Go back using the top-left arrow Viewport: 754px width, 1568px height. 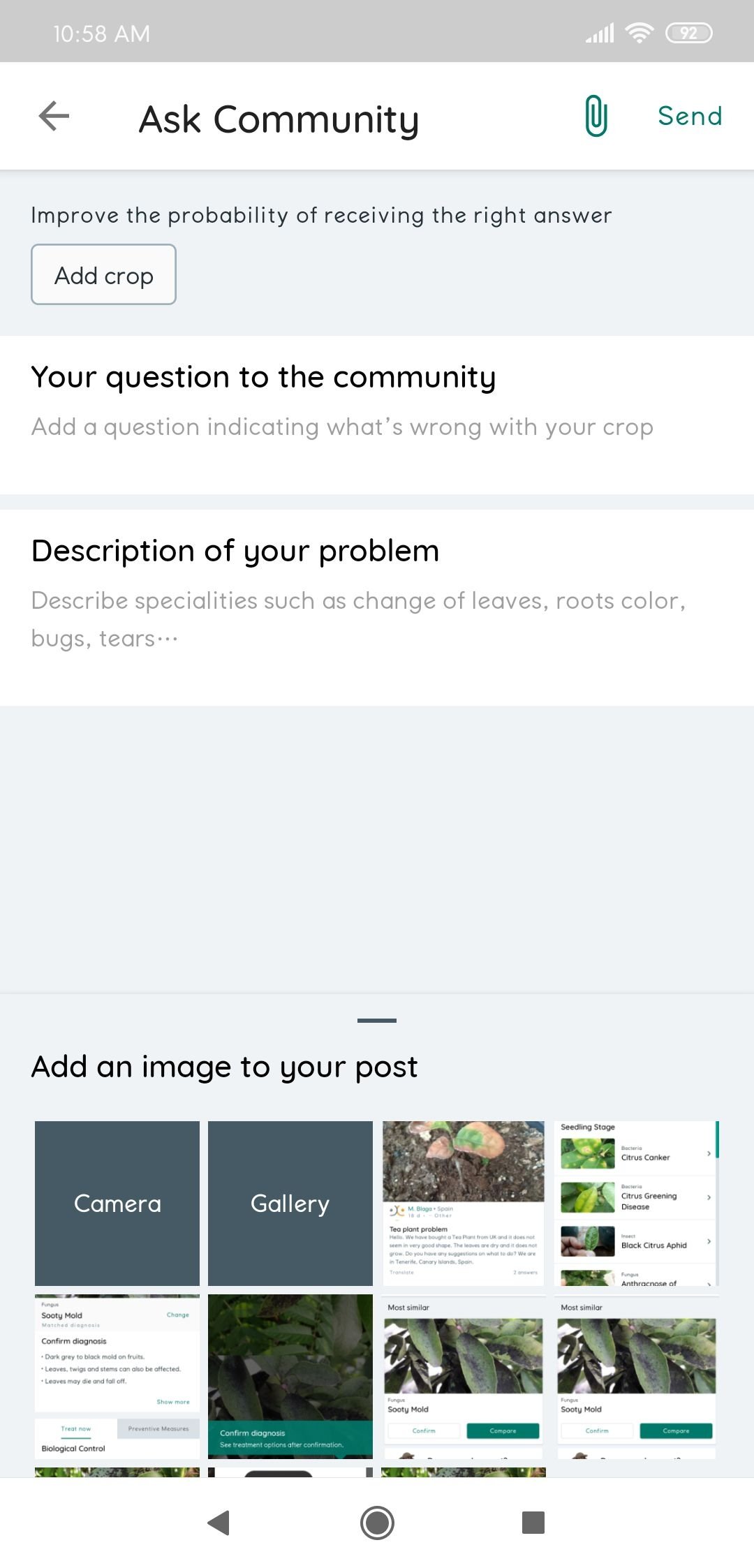click(x=54, y=116)
